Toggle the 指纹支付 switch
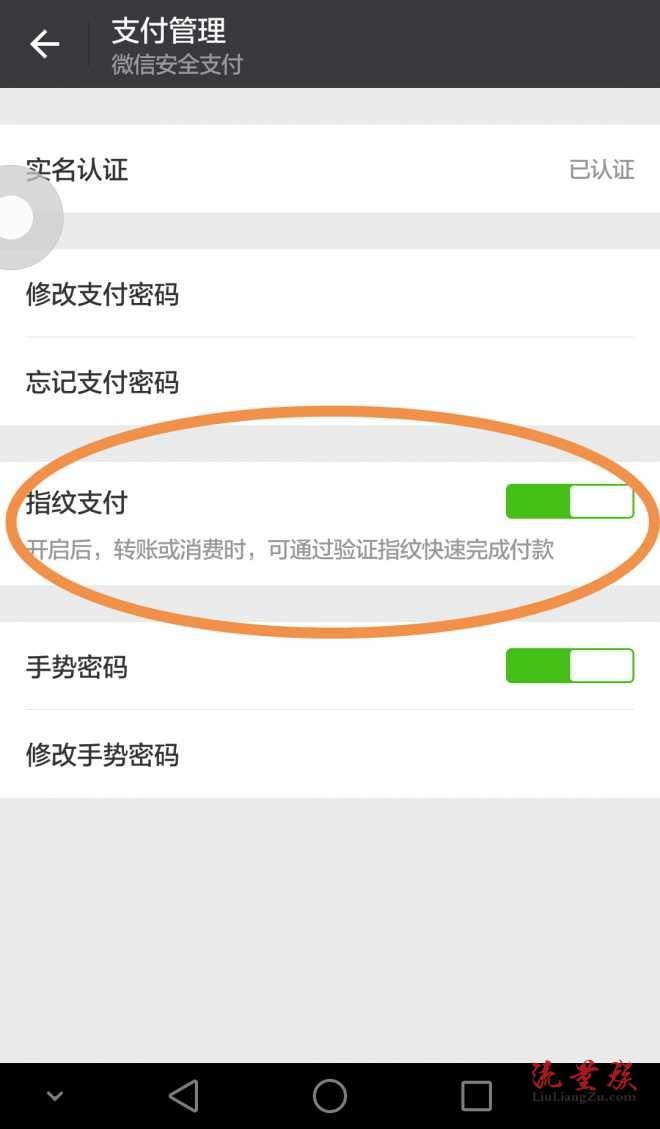This screenshot has height=1129, width=660. coord(569,501)
